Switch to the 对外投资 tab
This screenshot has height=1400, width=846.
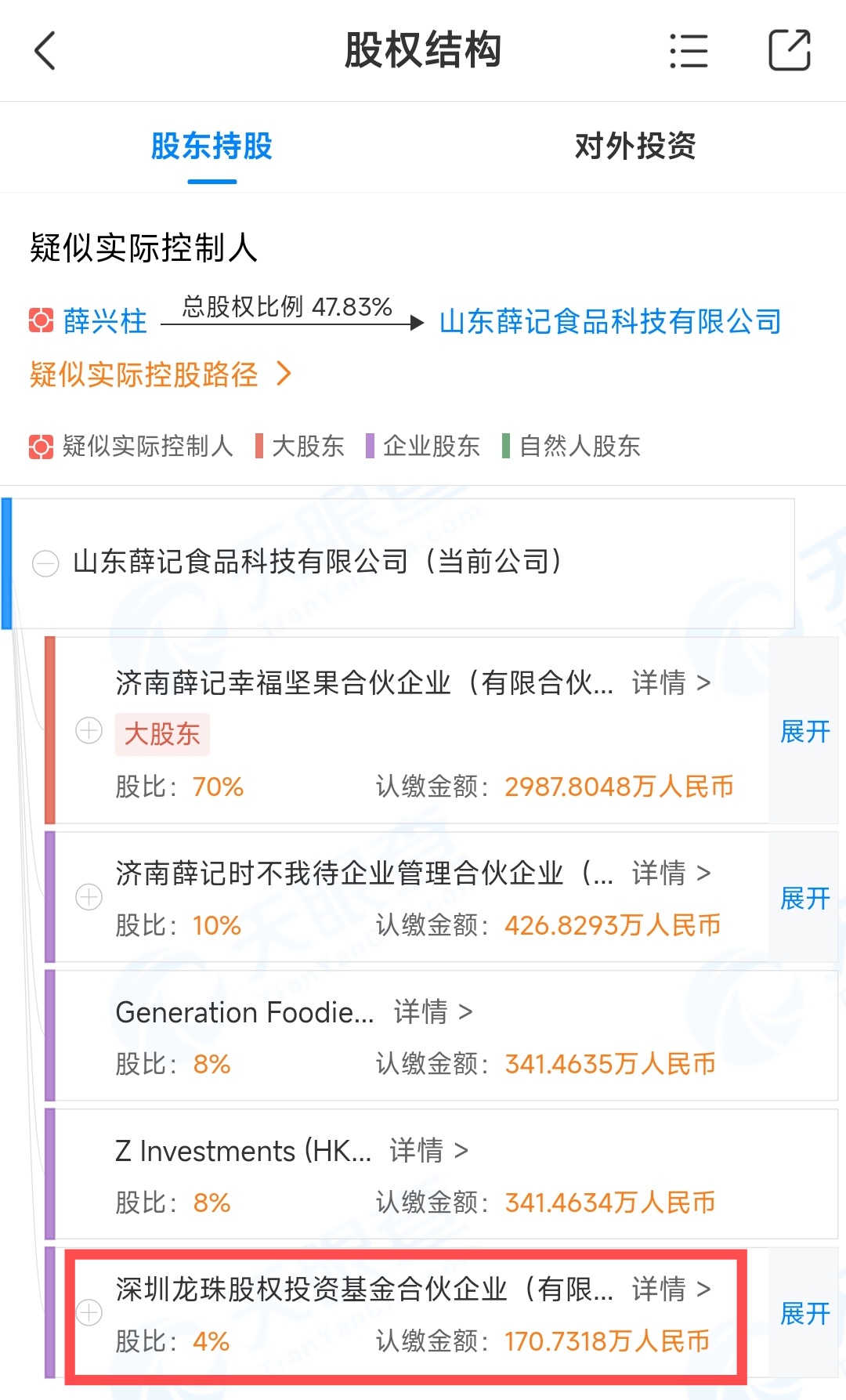point(635,147)
